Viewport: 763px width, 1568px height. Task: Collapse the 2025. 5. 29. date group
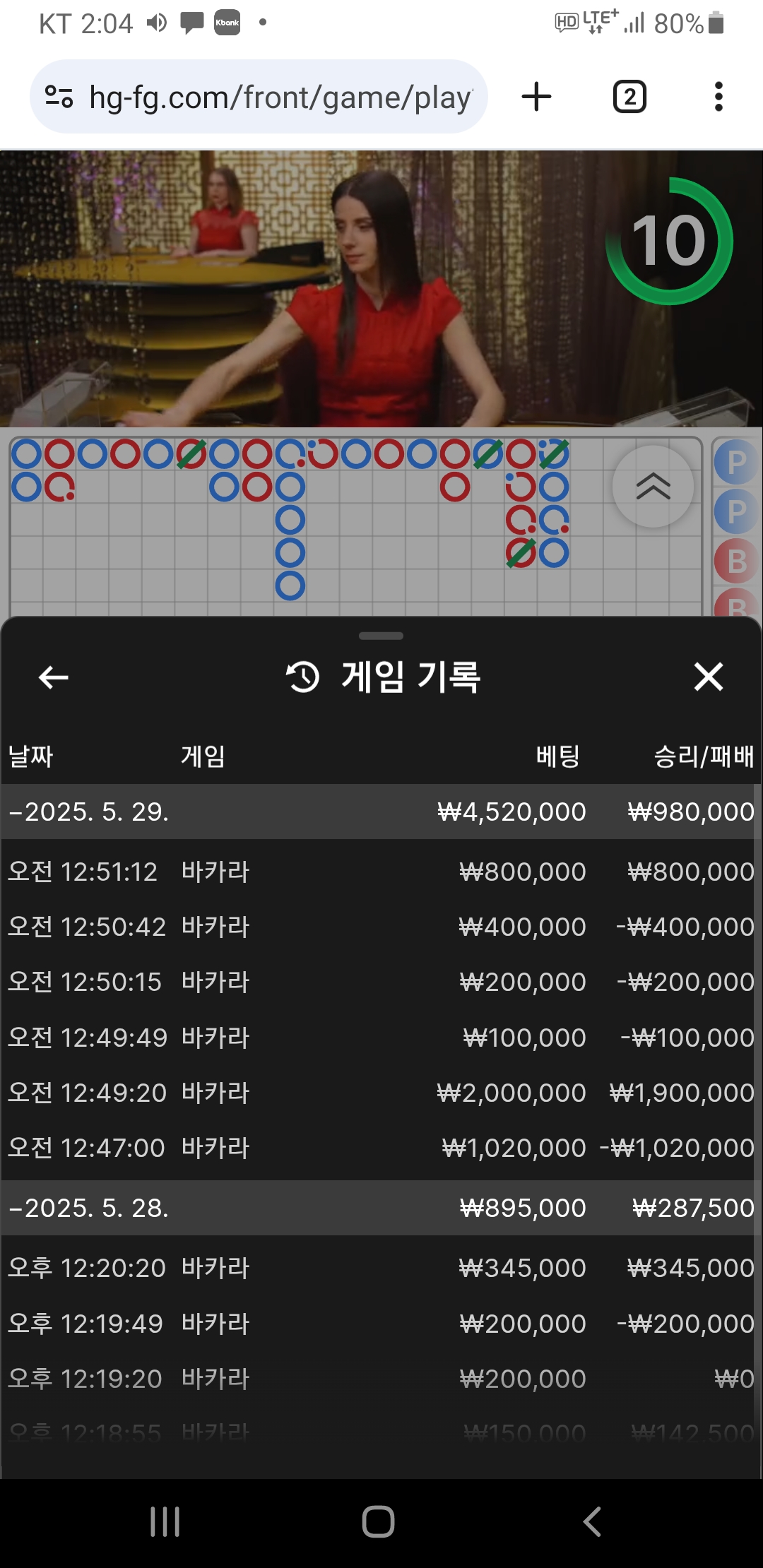click(x=381, y=812)
